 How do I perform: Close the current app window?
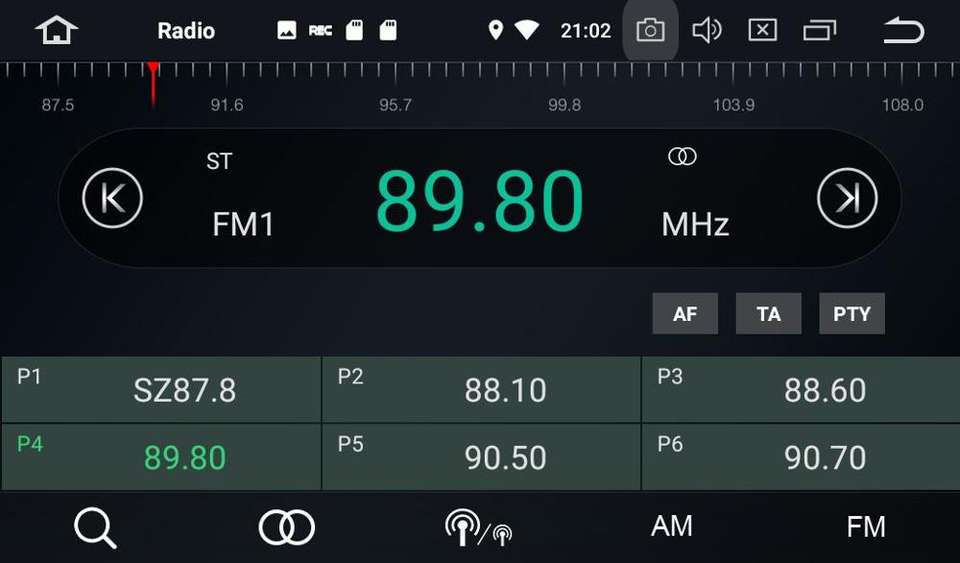763,30
